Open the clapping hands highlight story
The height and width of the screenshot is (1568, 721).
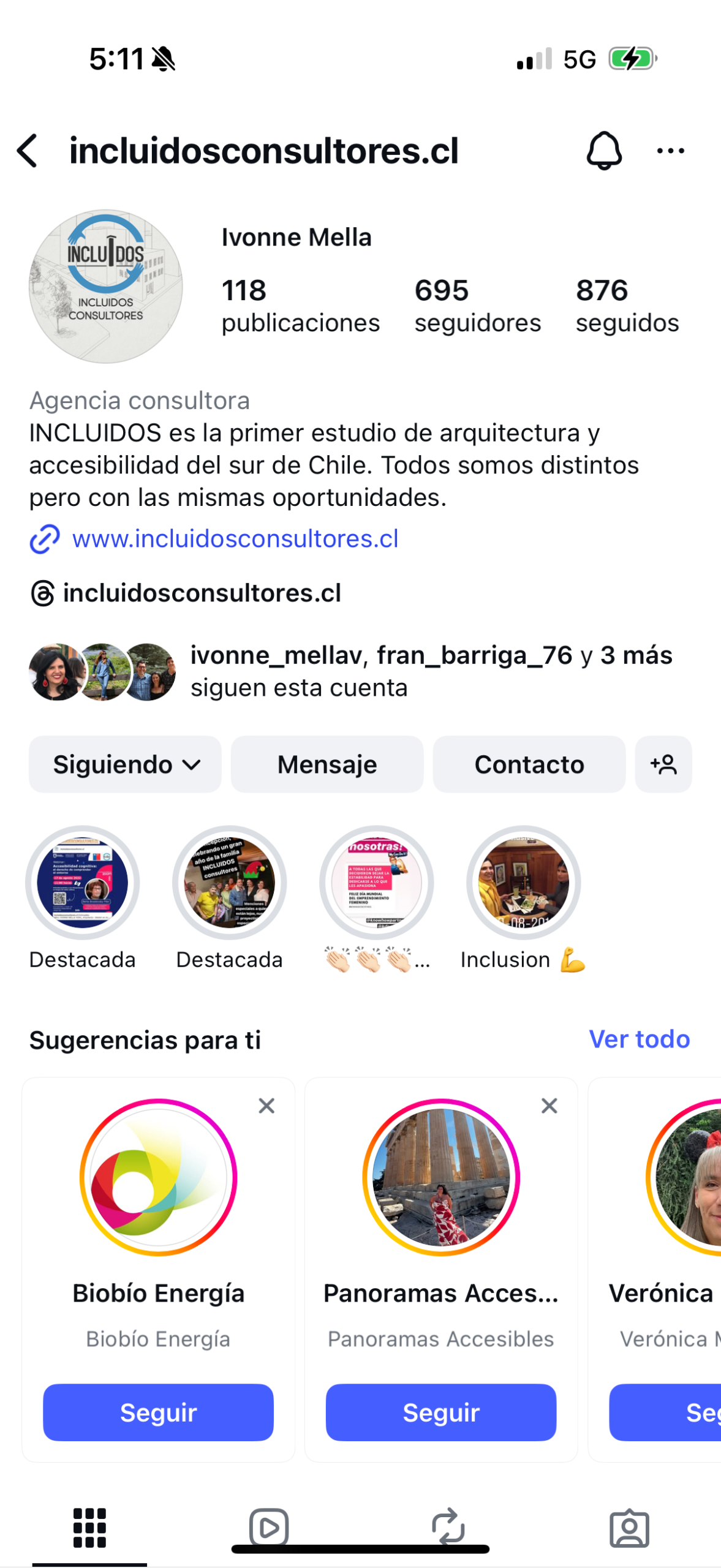[x=377, y=883]
